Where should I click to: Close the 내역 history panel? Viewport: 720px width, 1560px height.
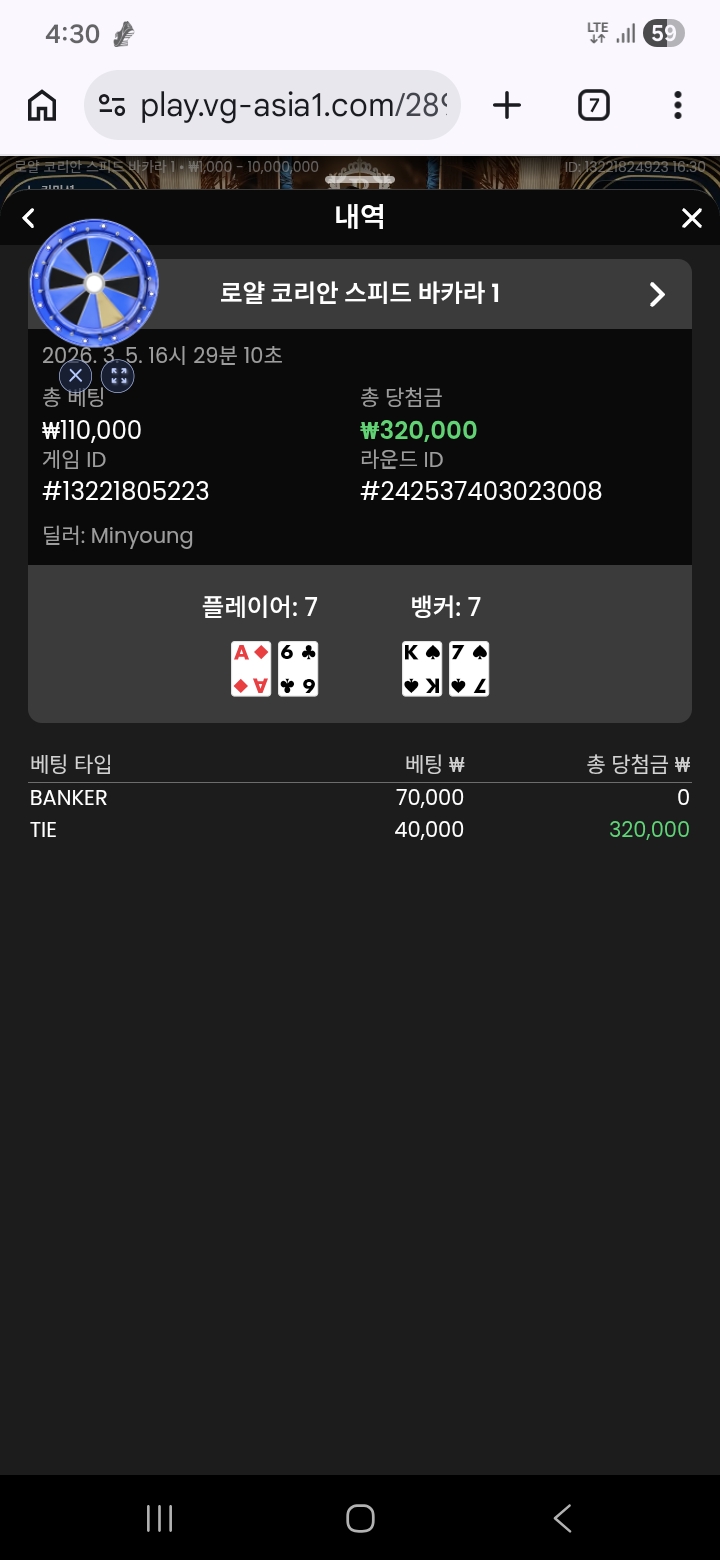click(x=691, y=218)
